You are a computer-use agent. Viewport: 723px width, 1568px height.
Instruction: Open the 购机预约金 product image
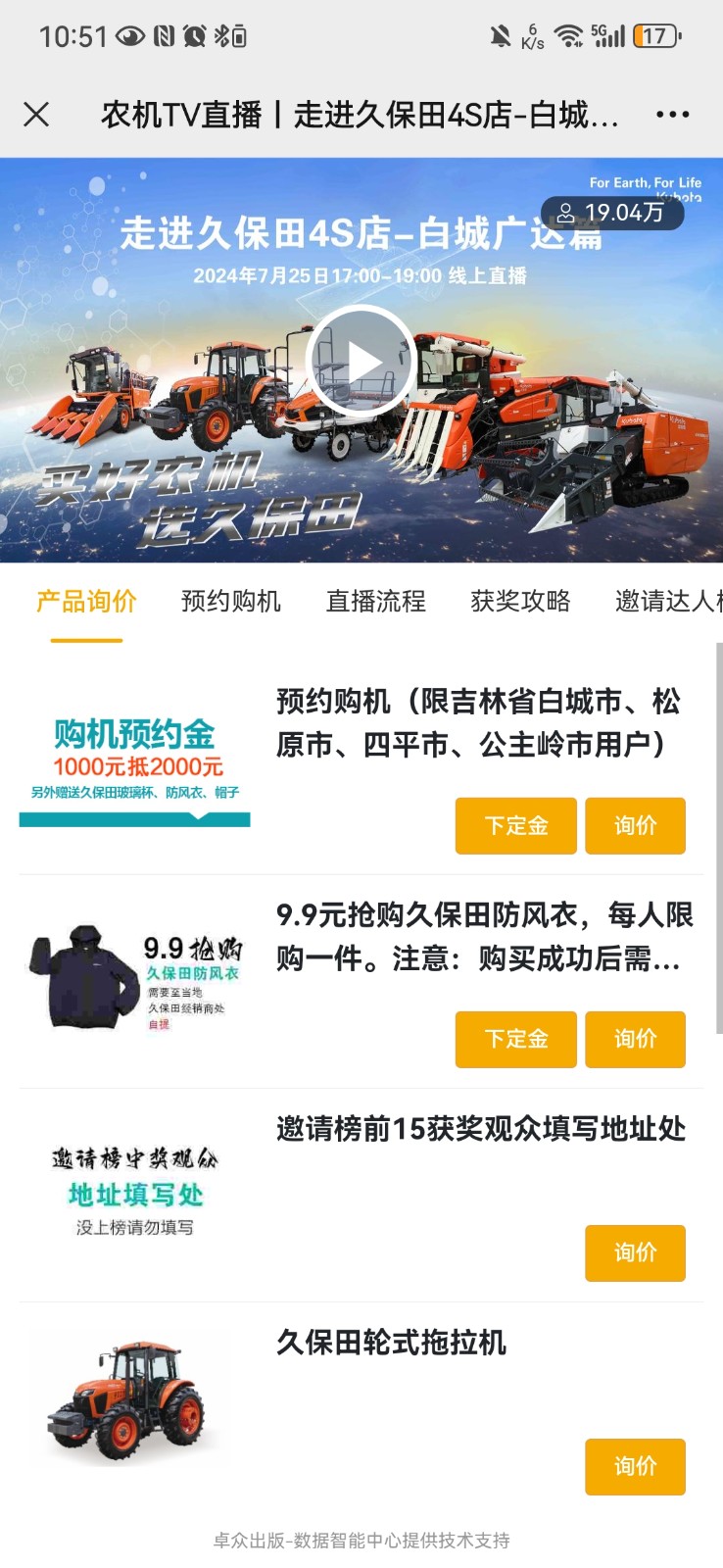point(135,764)
